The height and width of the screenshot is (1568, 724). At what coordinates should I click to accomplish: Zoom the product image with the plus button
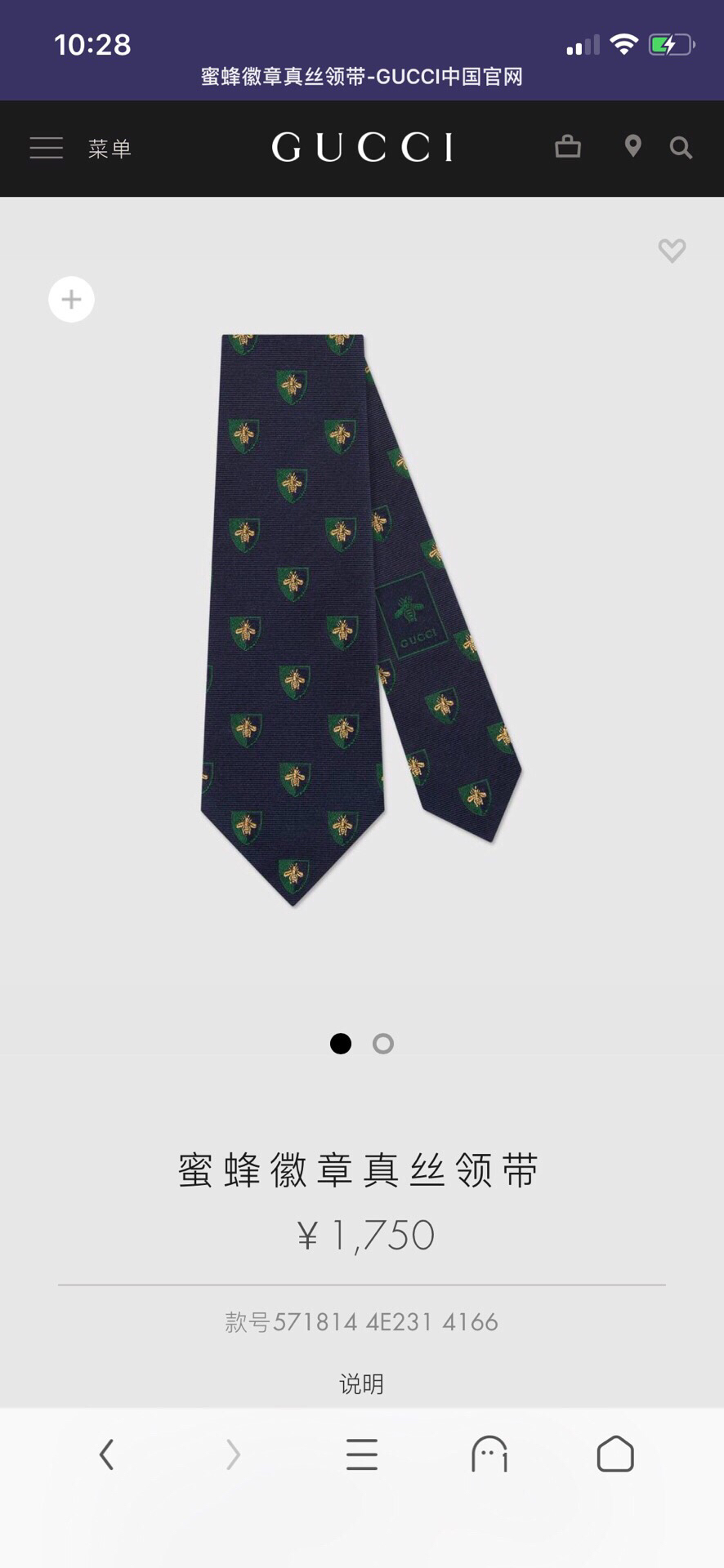[x=72, y=300]
